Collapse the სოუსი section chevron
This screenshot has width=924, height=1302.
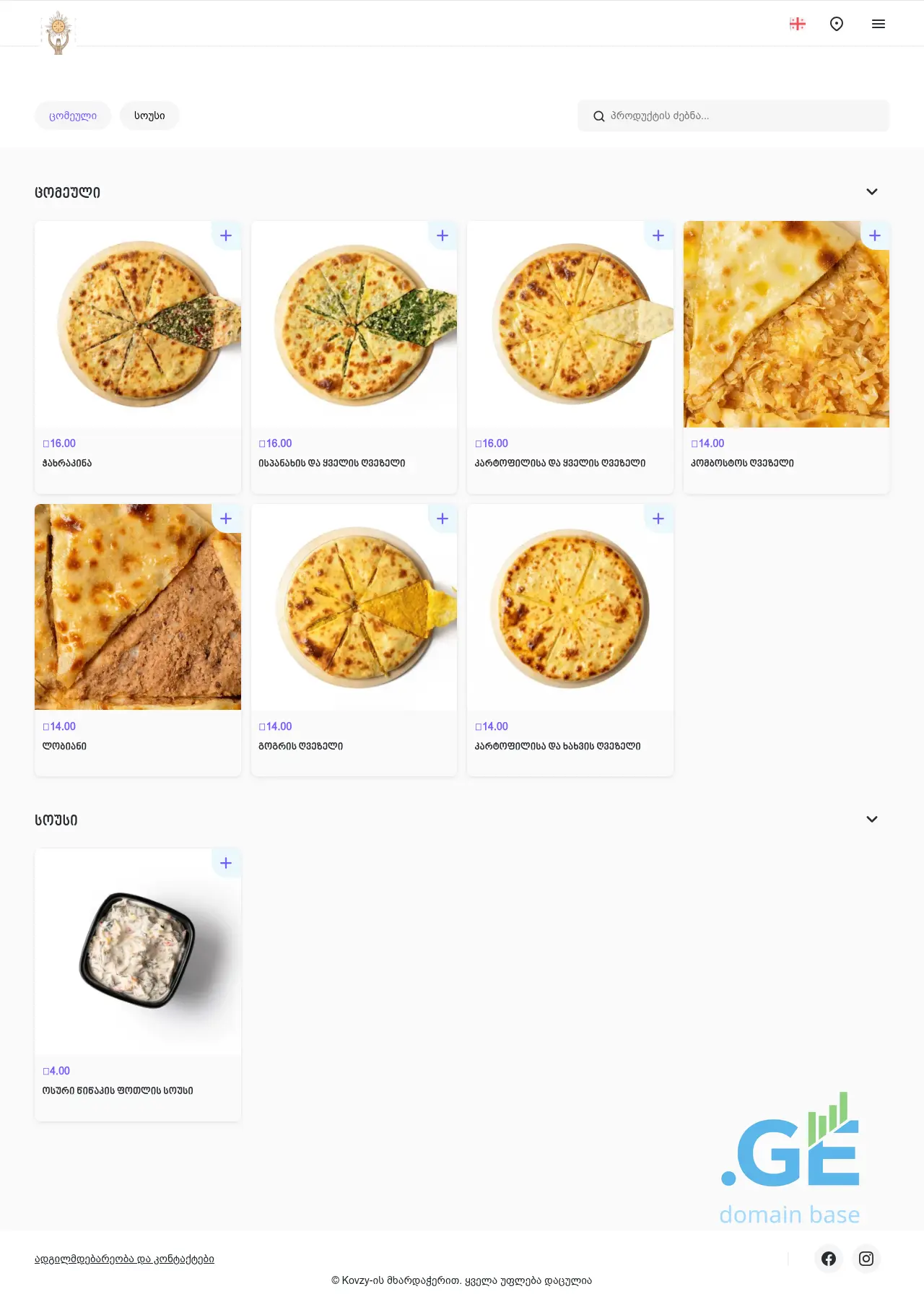click(872, 820)
